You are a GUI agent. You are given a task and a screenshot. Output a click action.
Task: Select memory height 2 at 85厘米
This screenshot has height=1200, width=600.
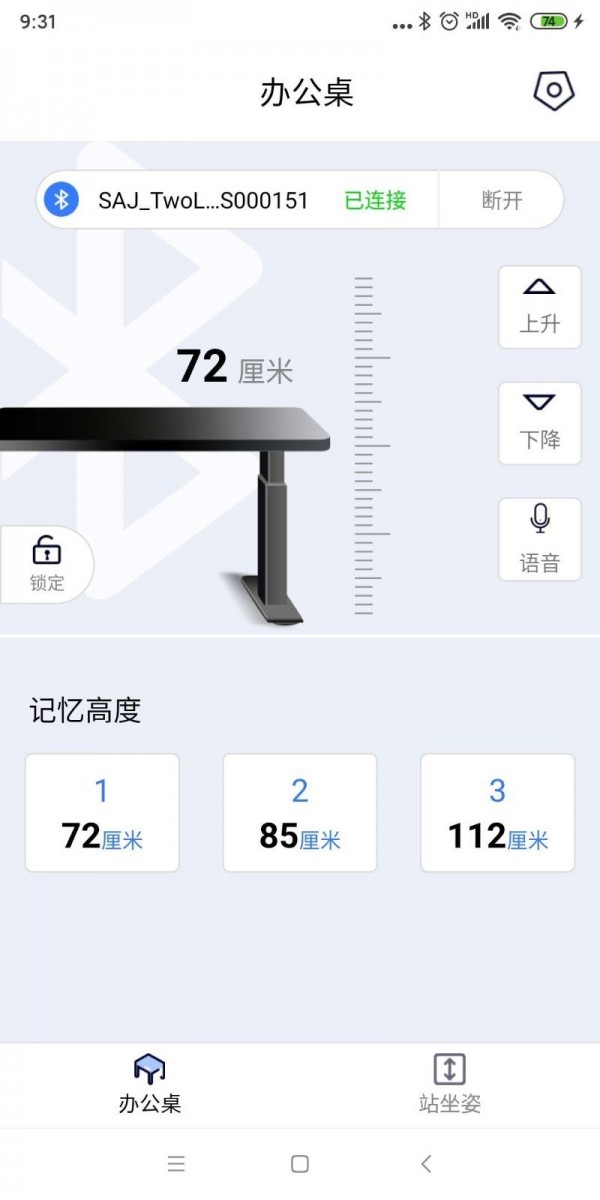(300, 813)
